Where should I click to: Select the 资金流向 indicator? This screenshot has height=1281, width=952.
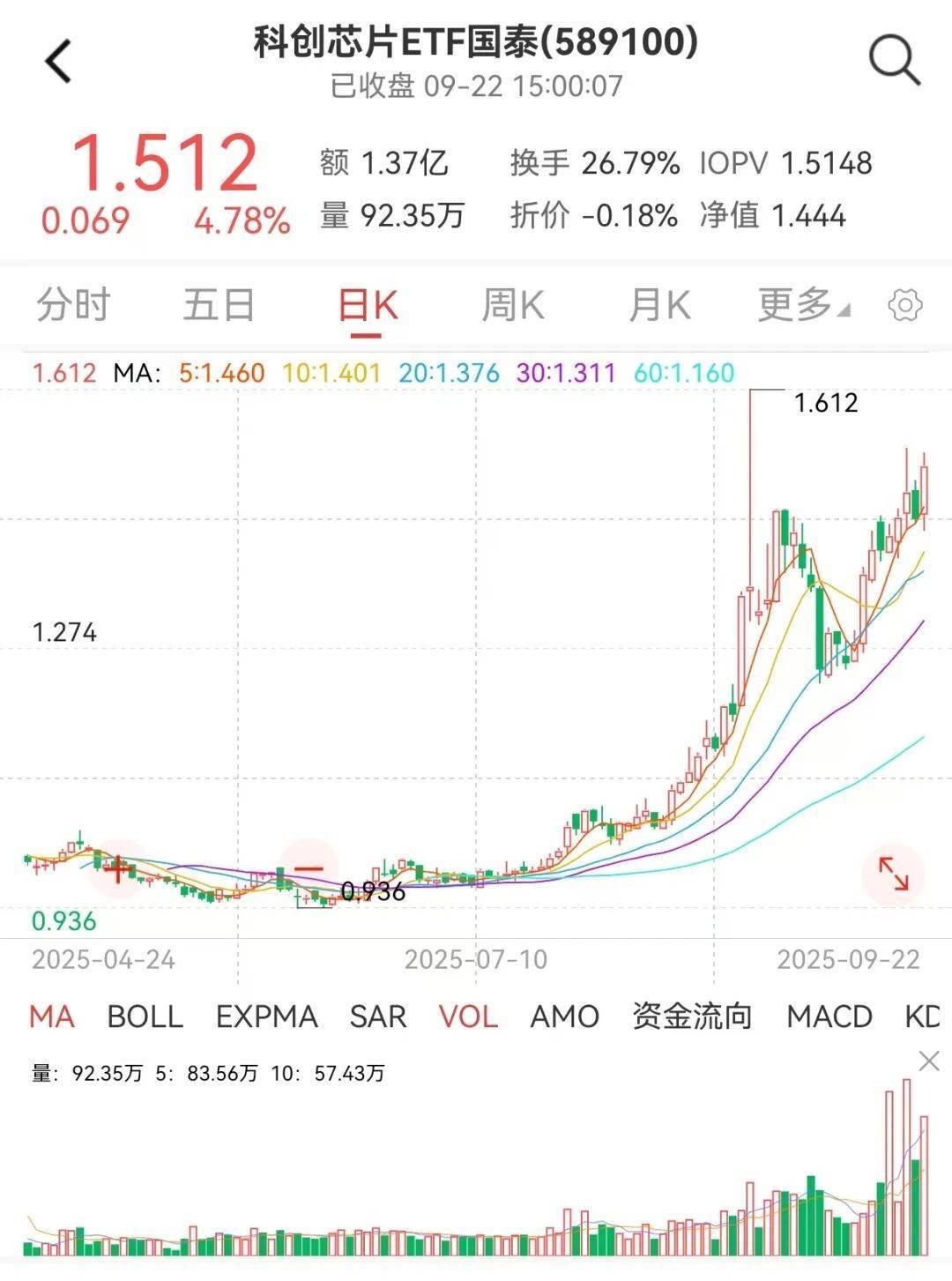point(692,1017)
